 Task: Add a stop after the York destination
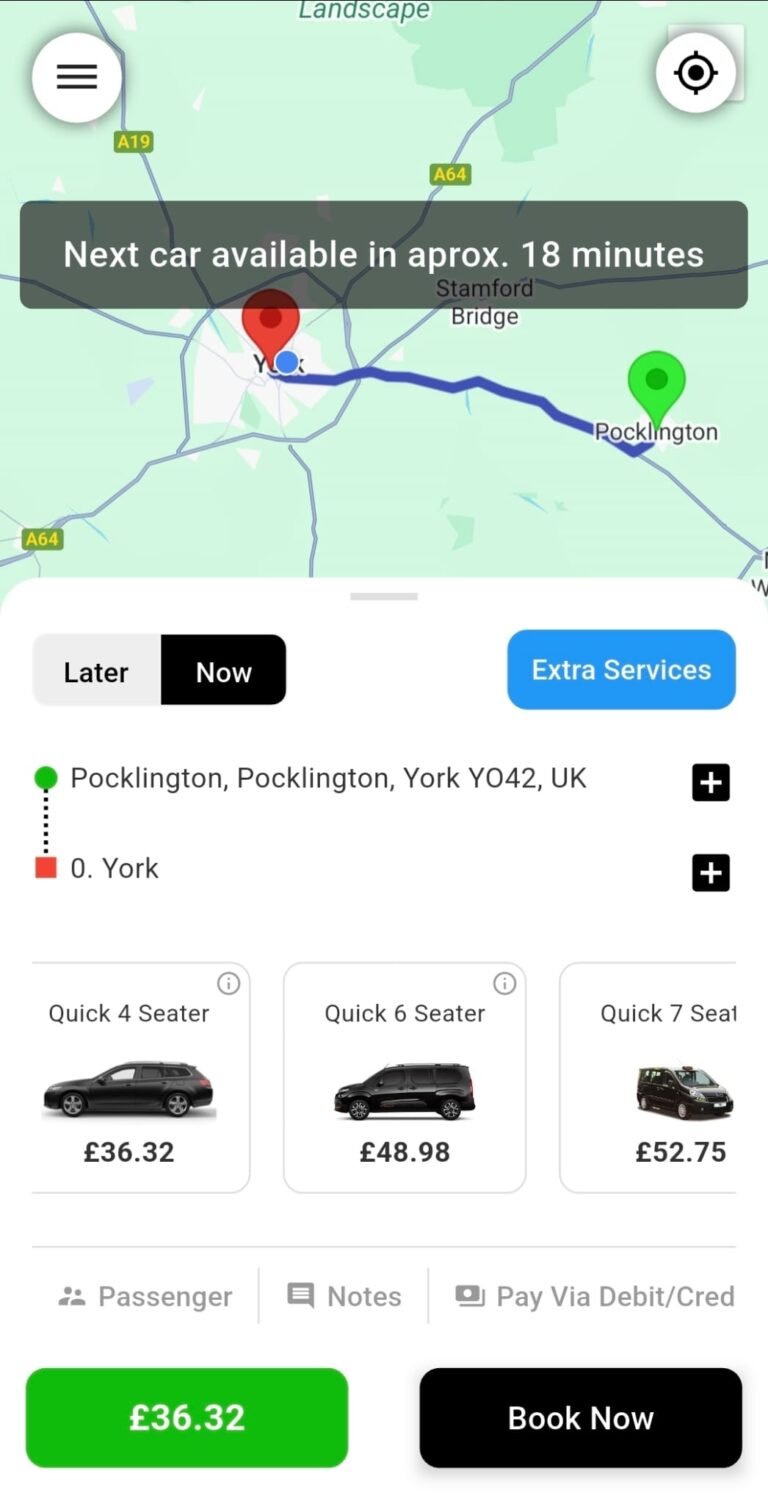[711, 872]
